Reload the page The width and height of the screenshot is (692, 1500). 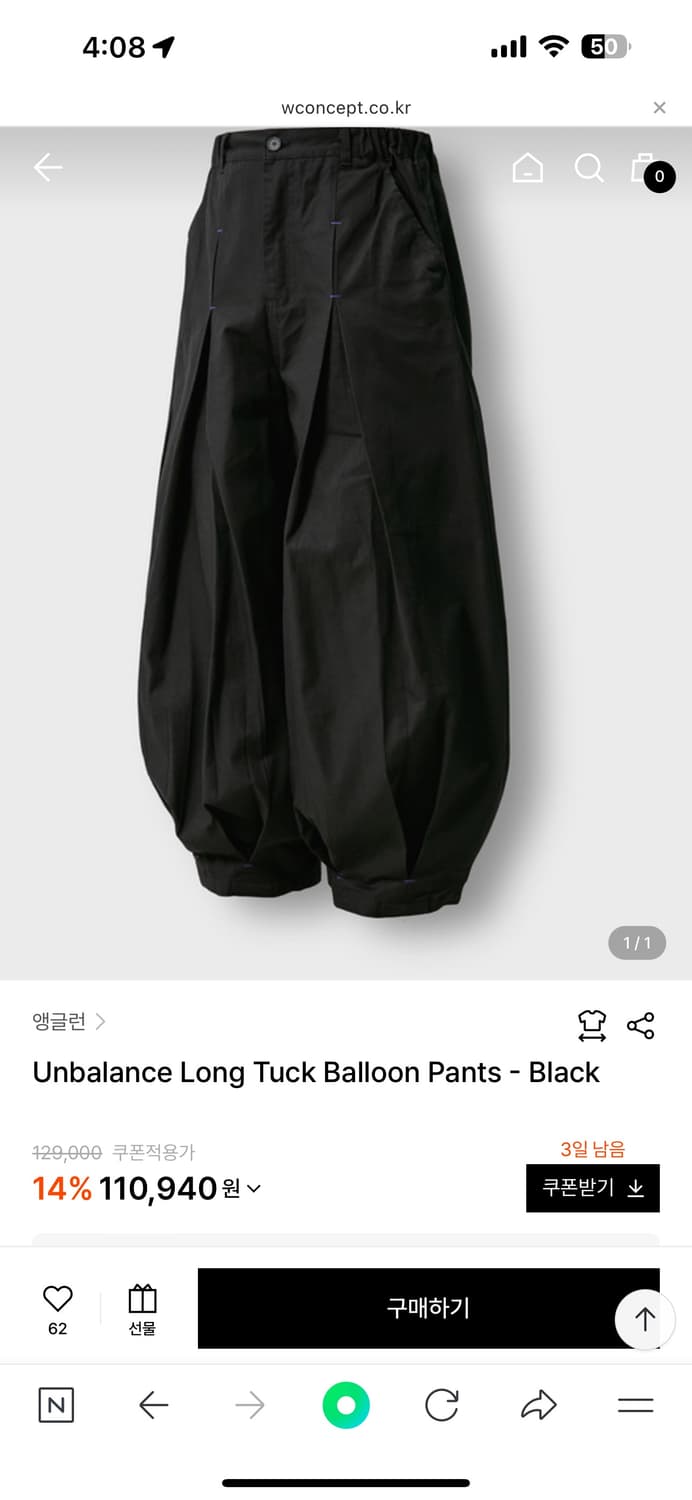[441, 1406]
